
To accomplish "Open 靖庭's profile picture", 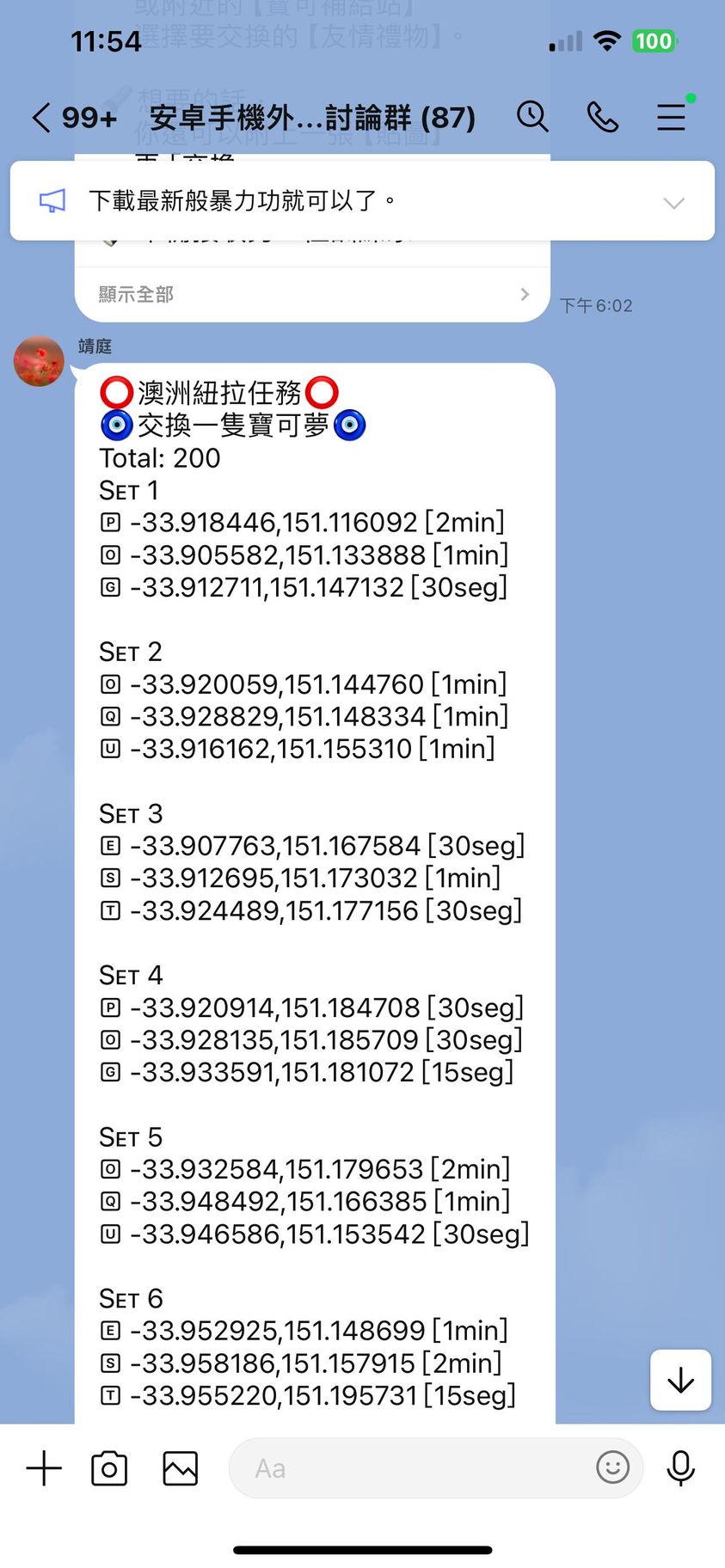I will pyautogui.click(x=39, y=361).
